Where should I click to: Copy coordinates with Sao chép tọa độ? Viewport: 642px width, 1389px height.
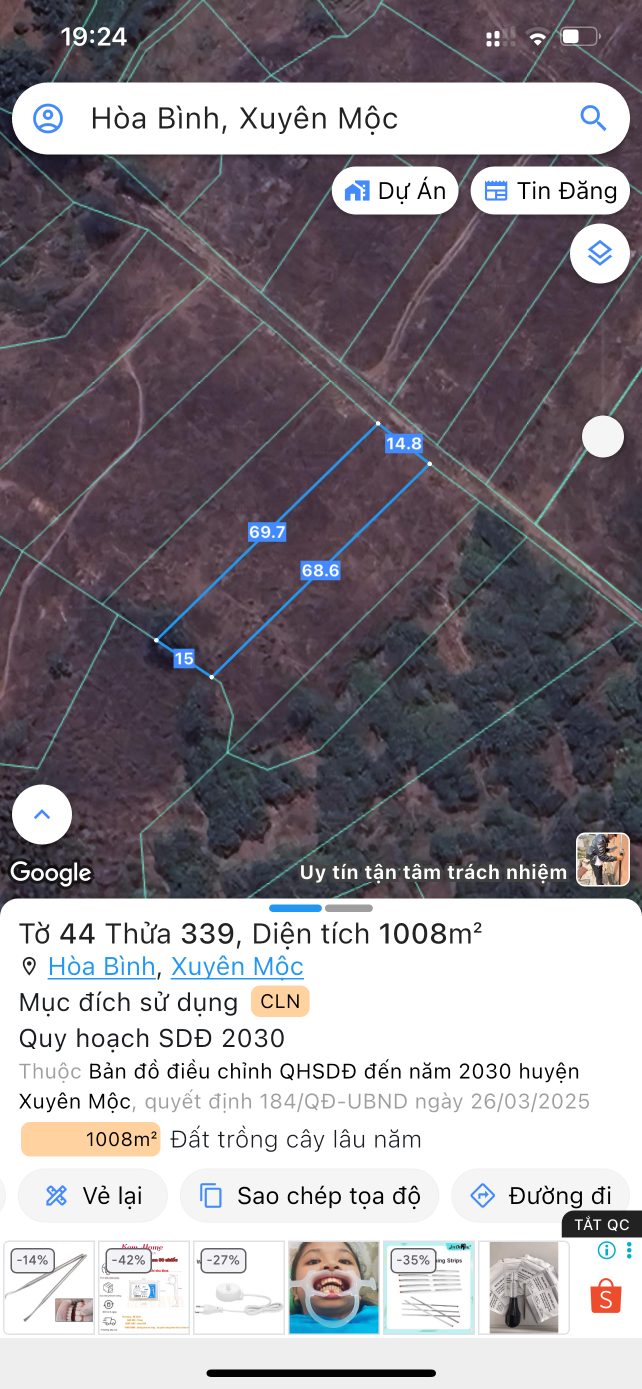pyautogui.click(x=309, y=1195)
